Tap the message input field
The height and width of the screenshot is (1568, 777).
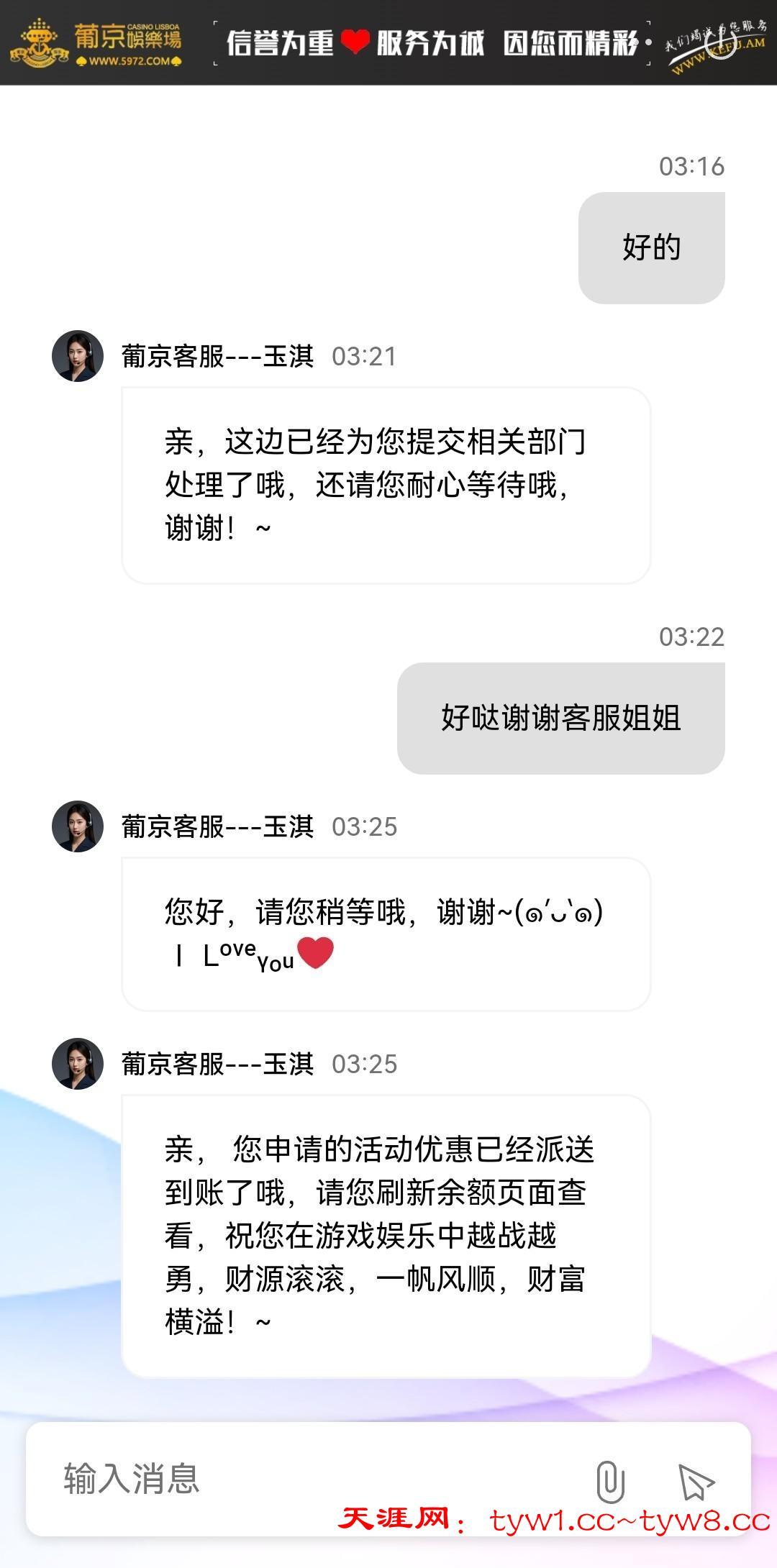pos(302,1479)
